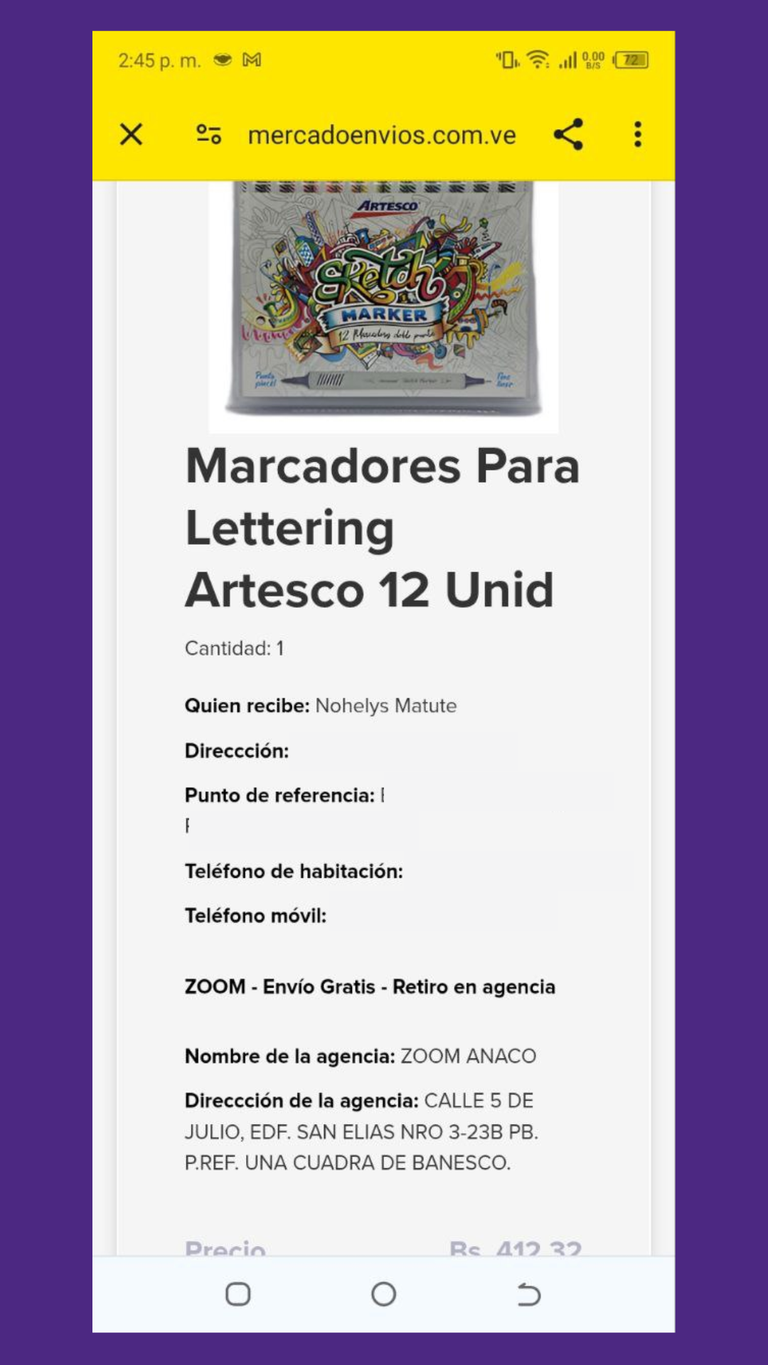Open recent apps with the square button
768x1365 pixels.
click(238, 1294)
